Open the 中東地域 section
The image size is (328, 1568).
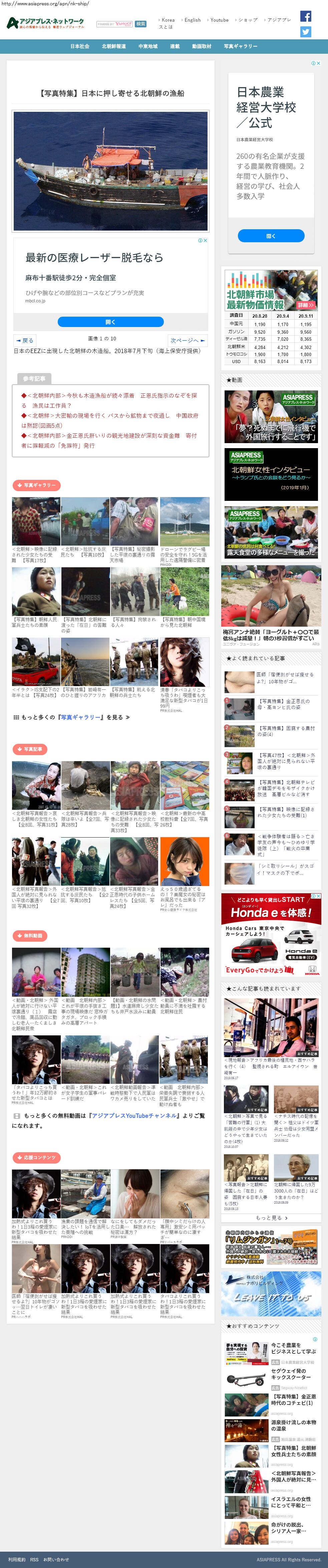tap(148, 46)
